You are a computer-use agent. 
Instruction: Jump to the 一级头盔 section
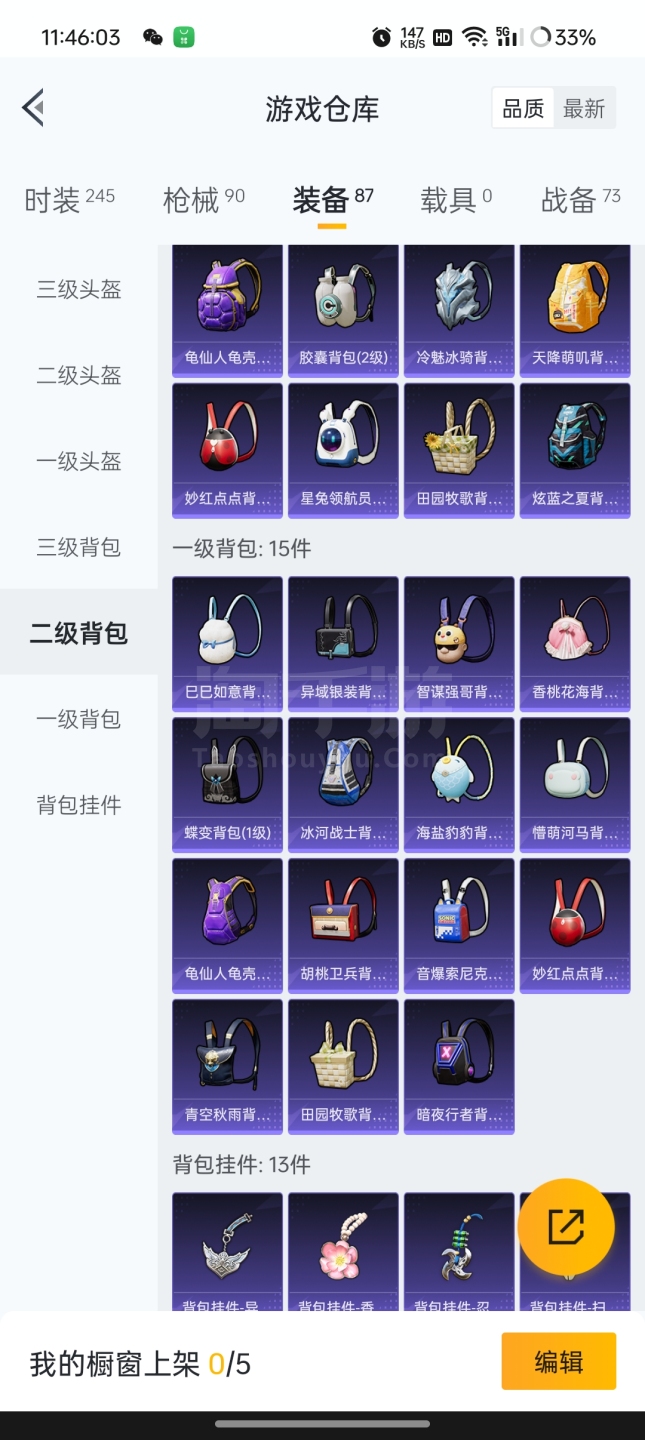tap(79, 462)
